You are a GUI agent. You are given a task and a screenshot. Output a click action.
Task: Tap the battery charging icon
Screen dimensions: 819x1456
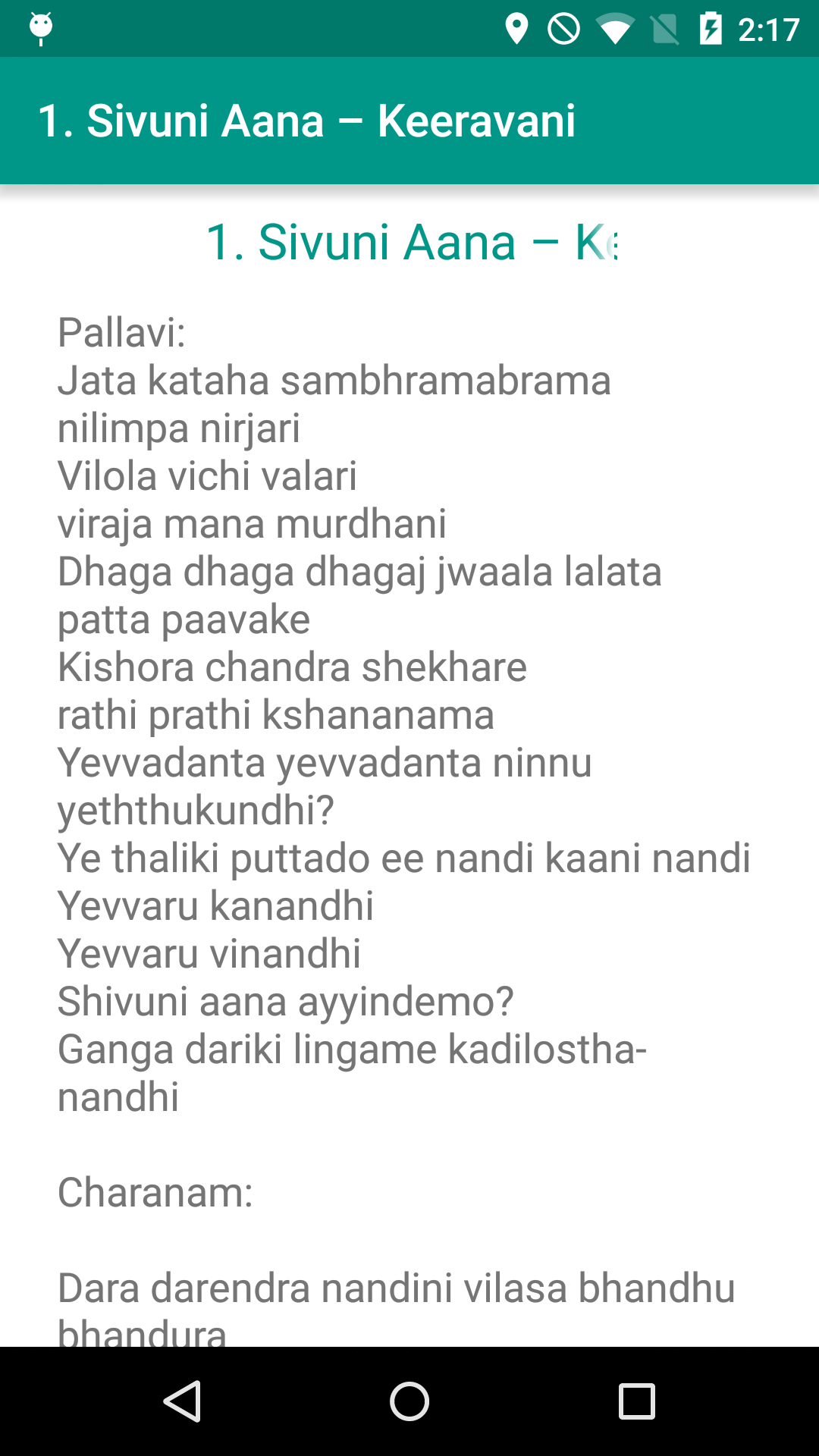tap(711, 29)
